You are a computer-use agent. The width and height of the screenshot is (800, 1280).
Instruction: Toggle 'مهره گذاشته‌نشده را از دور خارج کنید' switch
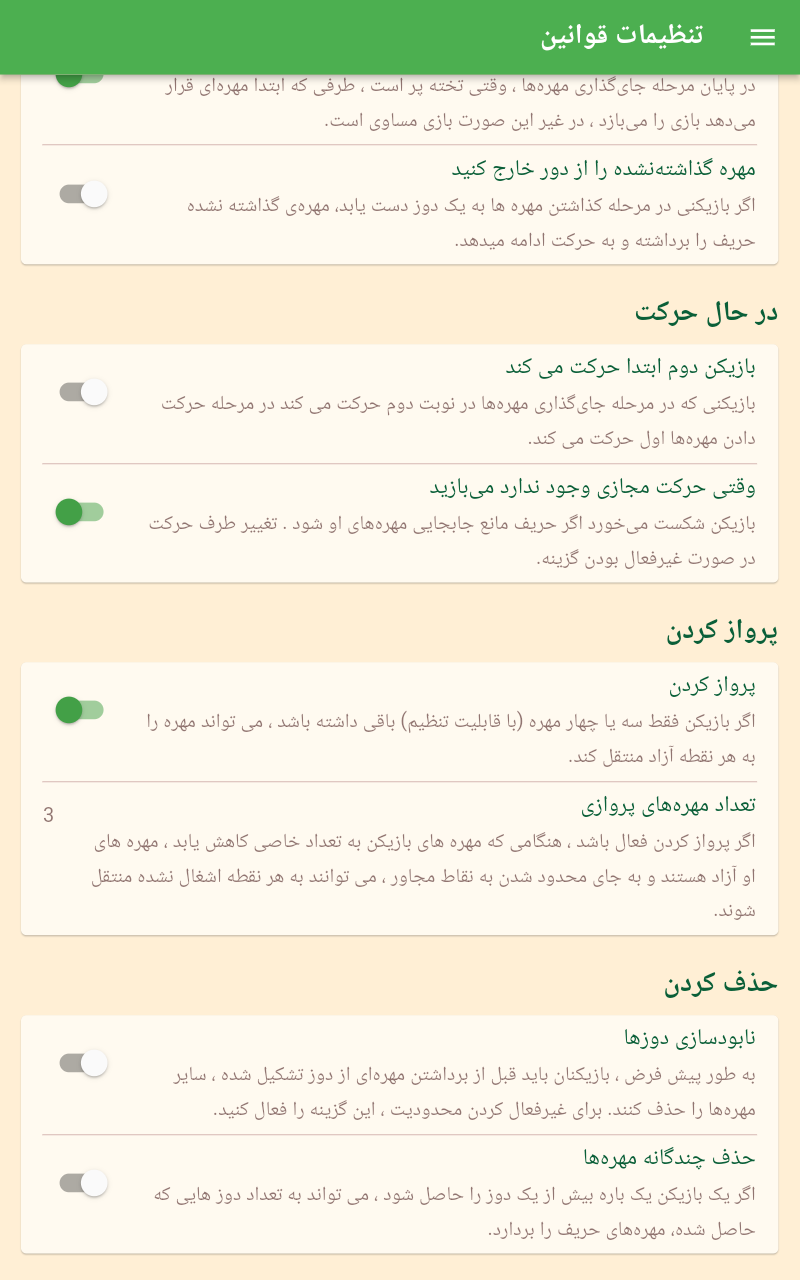[x=83, y=194]
